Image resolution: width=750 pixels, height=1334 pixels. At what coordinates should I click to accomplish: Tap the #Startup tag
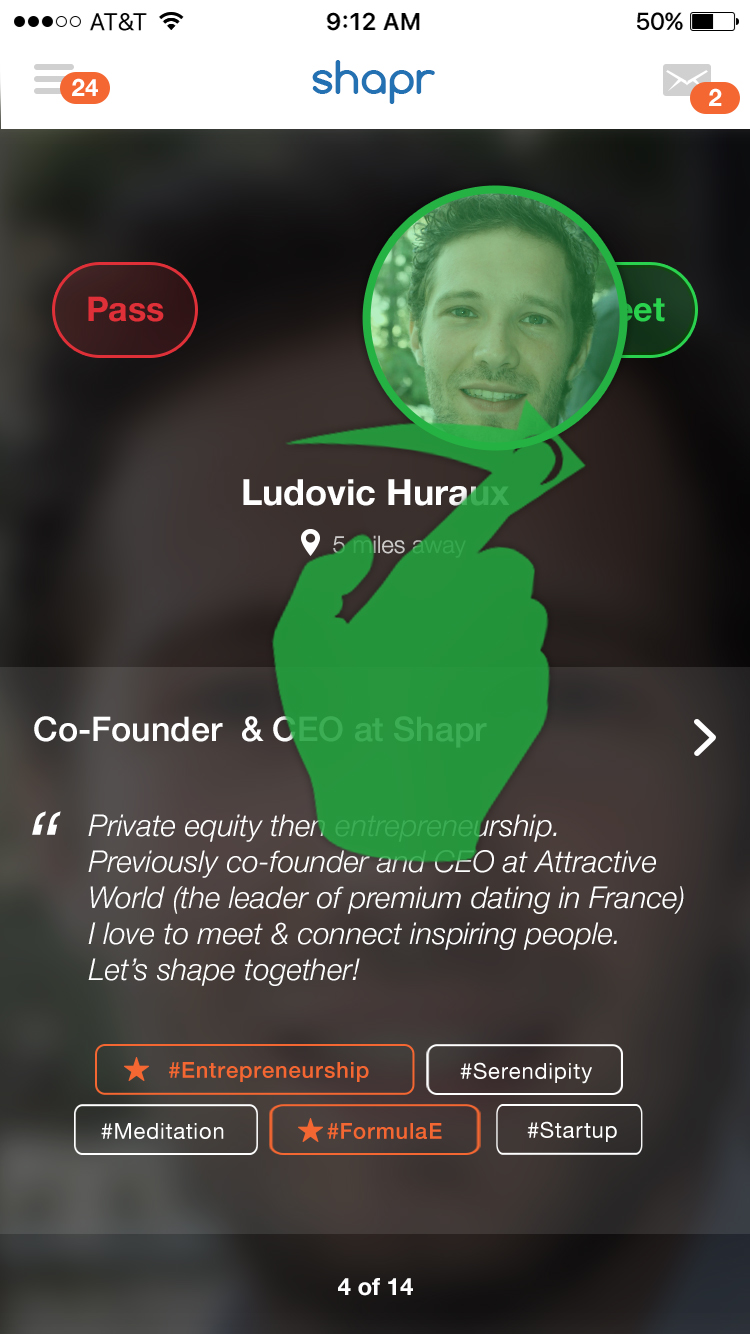pos(570,1130)
